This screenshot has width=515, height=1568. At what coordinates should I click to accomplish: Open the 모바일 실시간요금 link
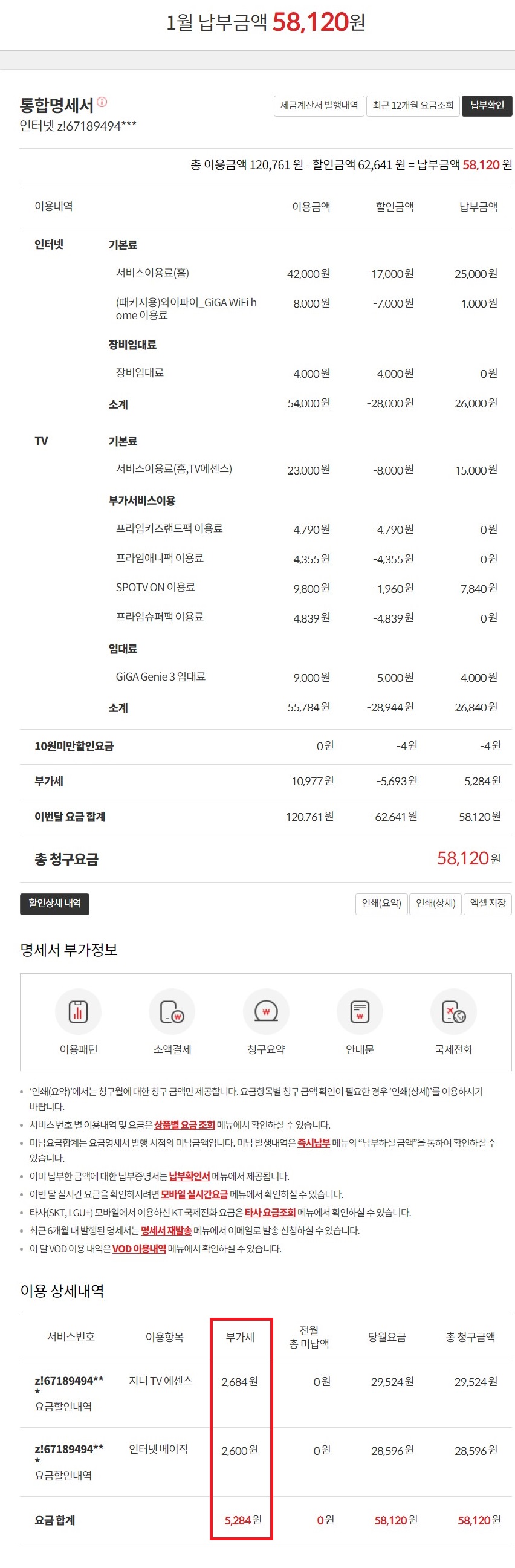pyautogui.click(x=194, y=1194)
